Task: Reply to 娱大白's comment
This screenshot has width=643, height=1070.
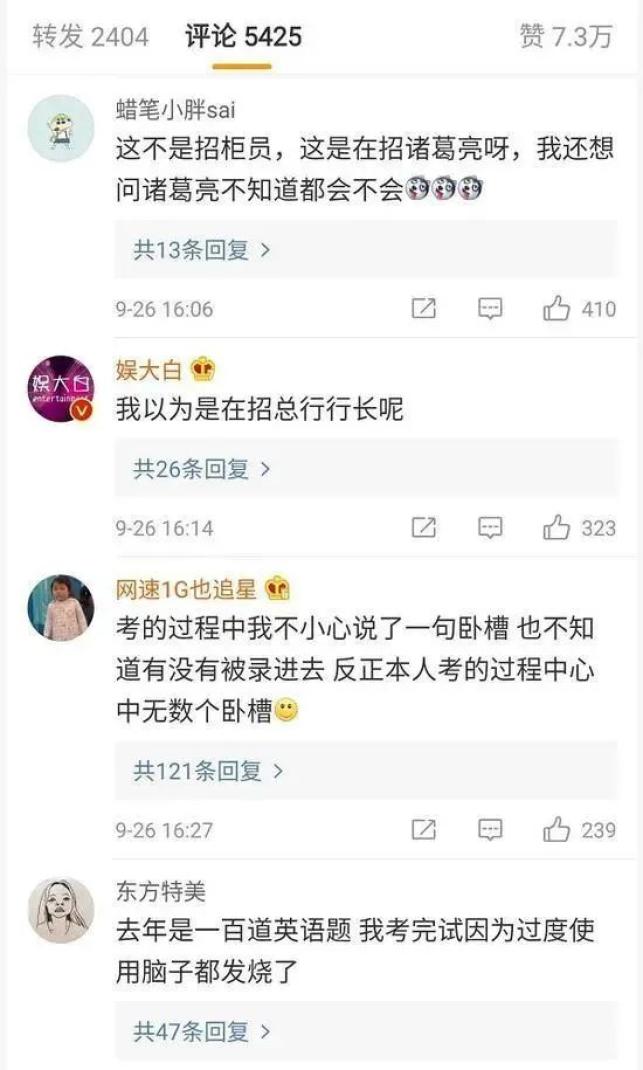Action: click(490, 528)
